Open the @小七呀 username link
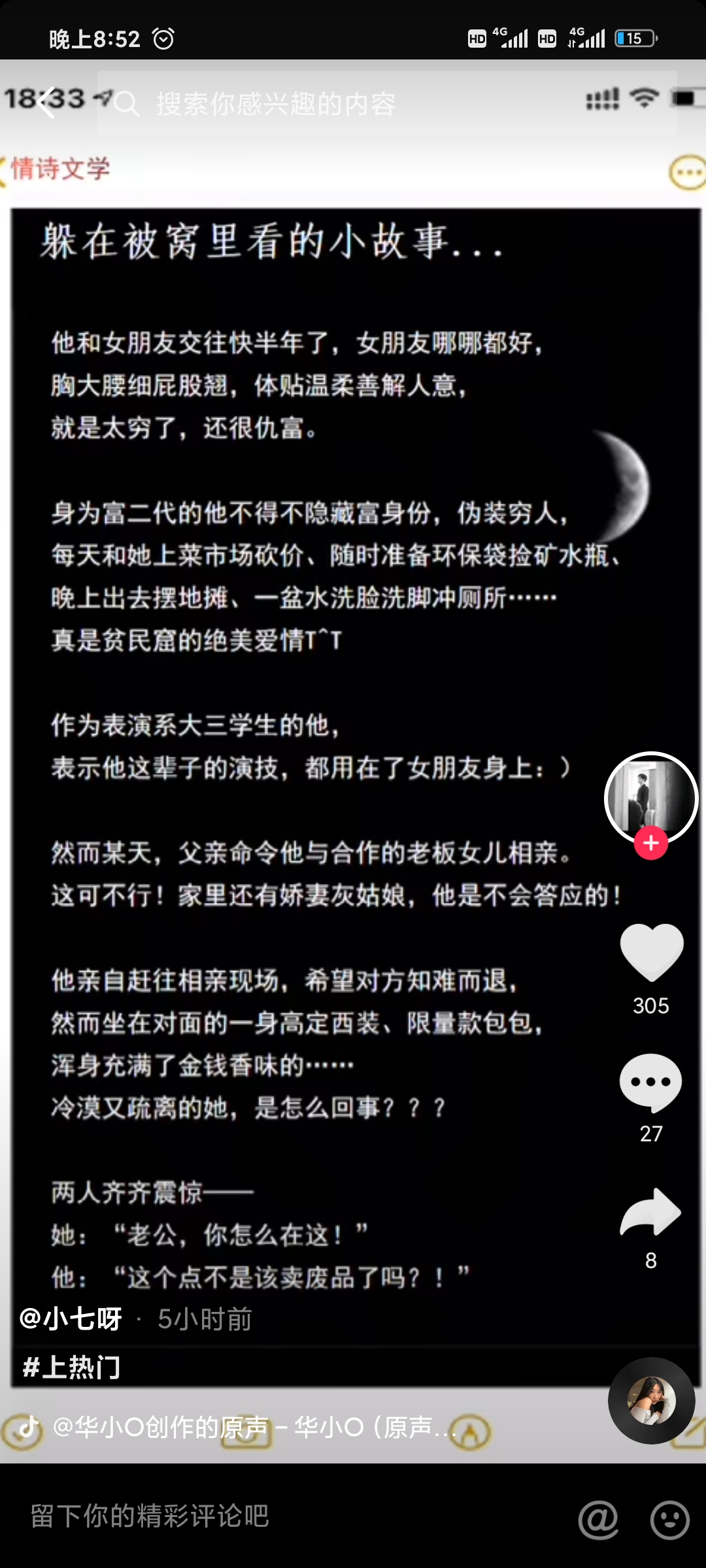The width and height of the screenshot is (706, 1568). click(71, 1318)
